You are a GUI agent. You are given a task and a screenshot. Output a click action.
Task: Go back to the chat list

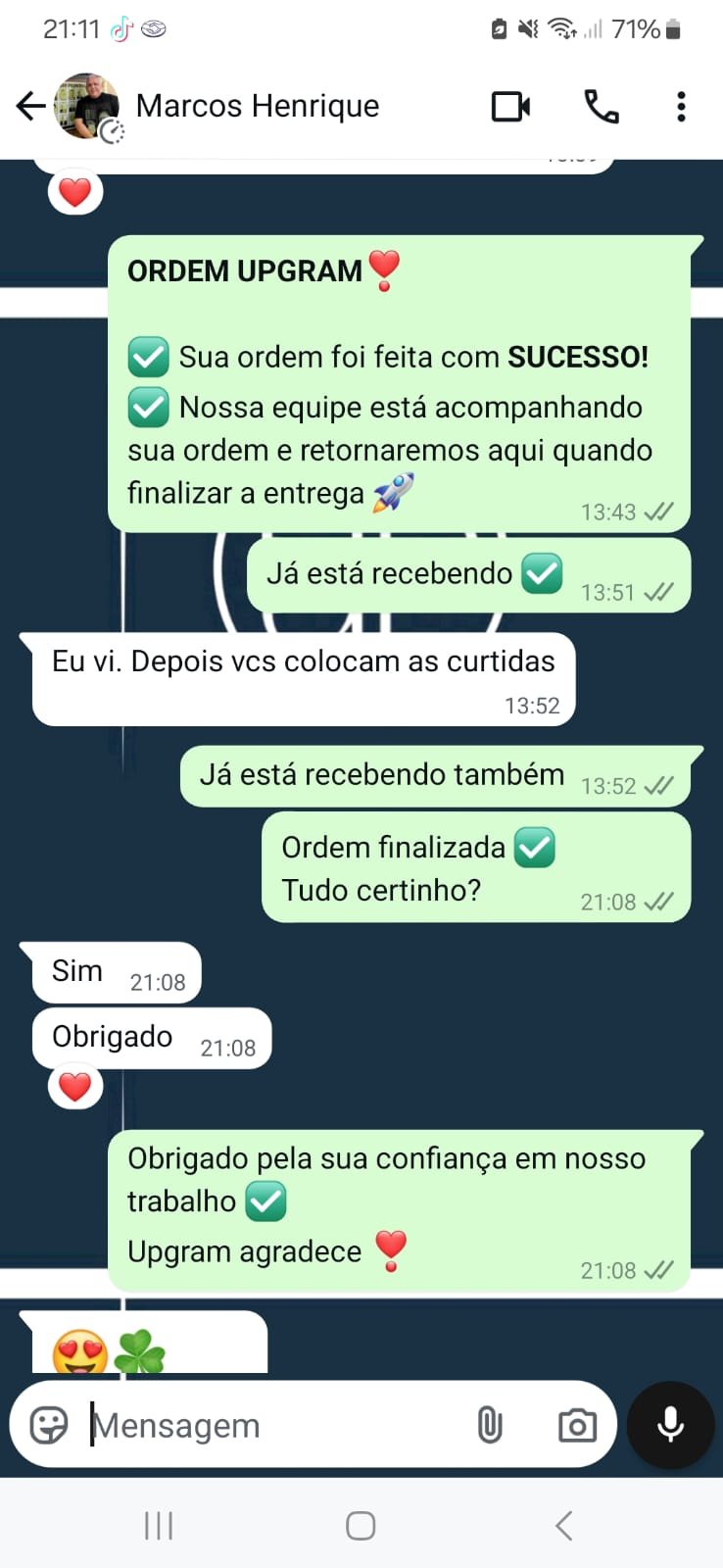click(x=30, y=106)
